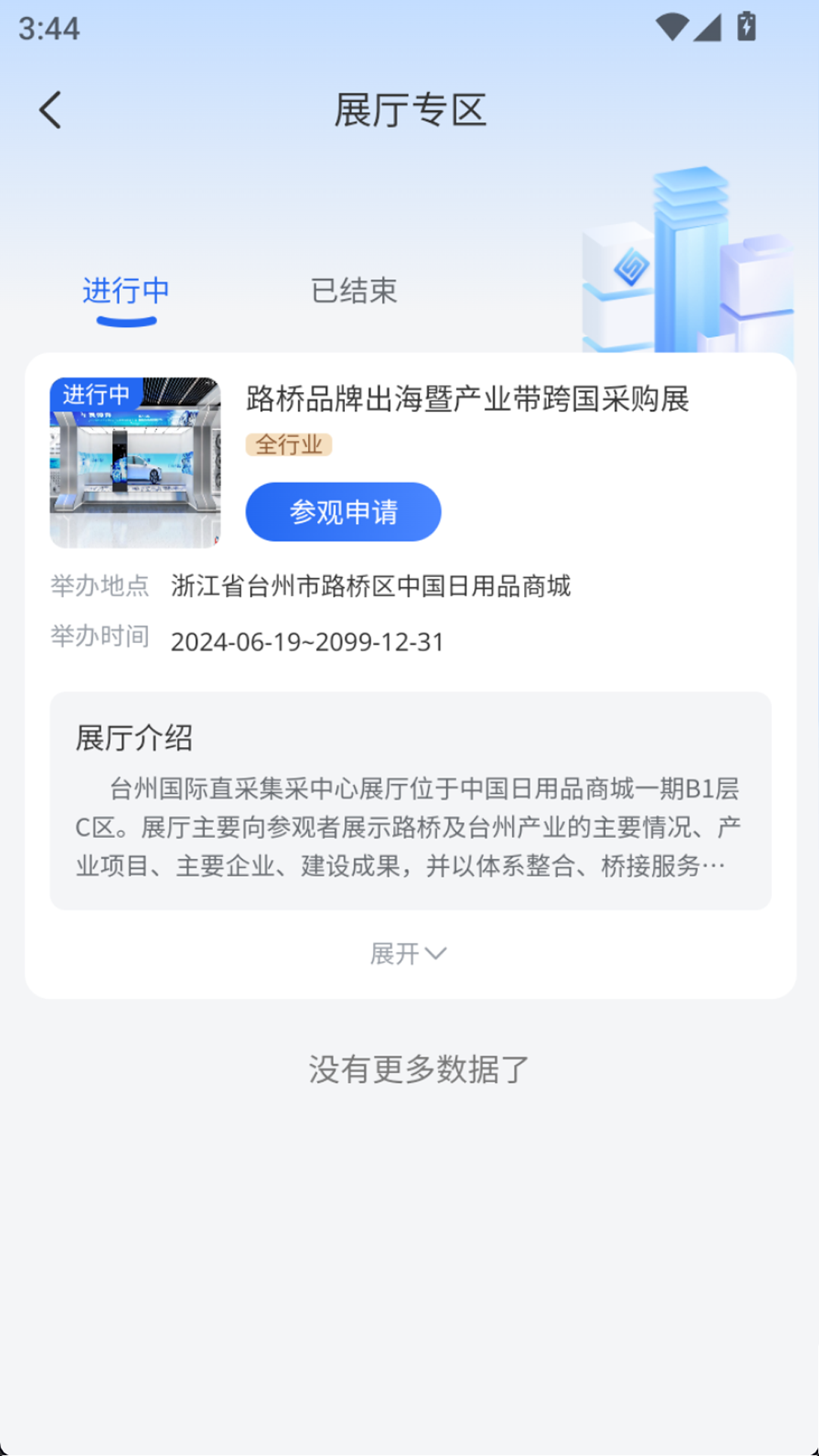This screenshot has height=1456, width=819.
Task: Select the 进行中 tab
Action: point(126,291)
